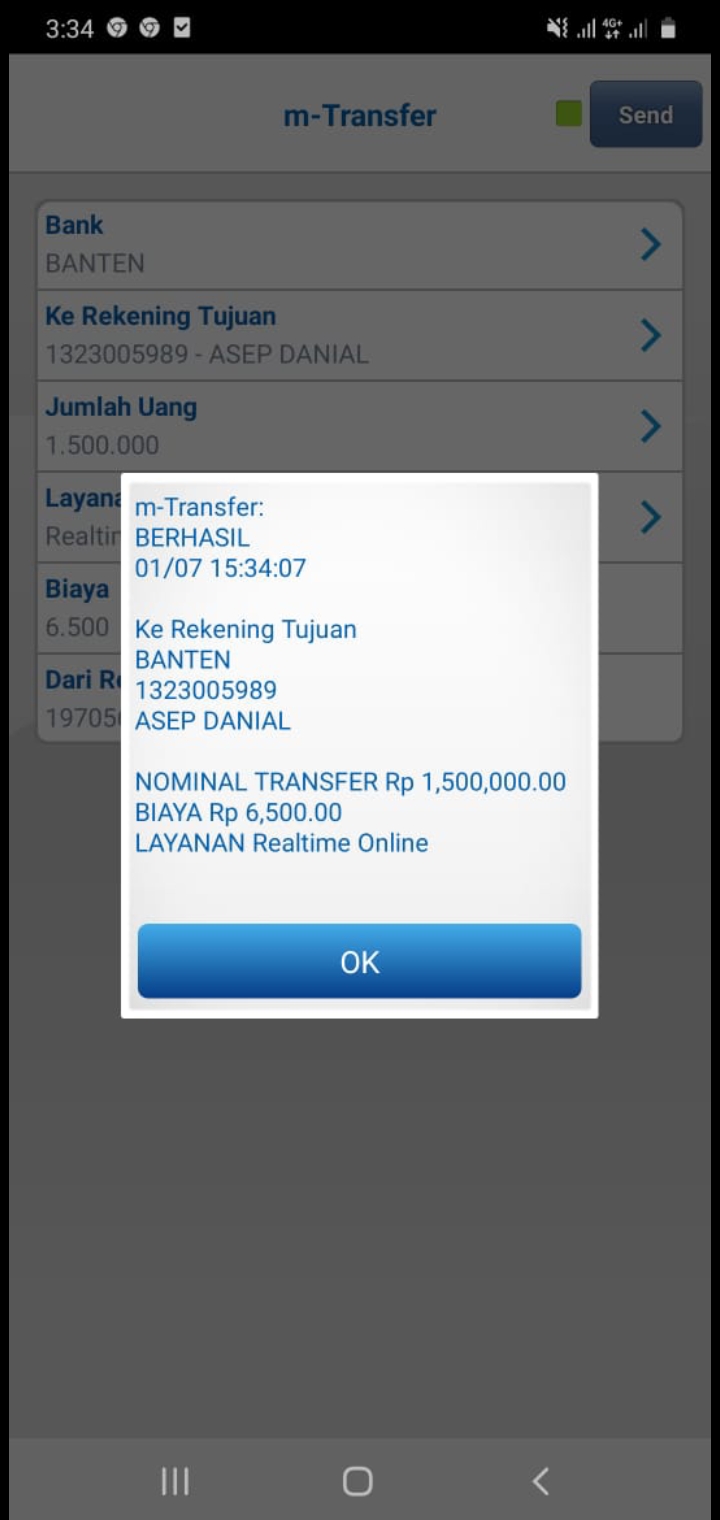
Task: Open recent apps from navigation bar
Action: (x=176, y=1481)
